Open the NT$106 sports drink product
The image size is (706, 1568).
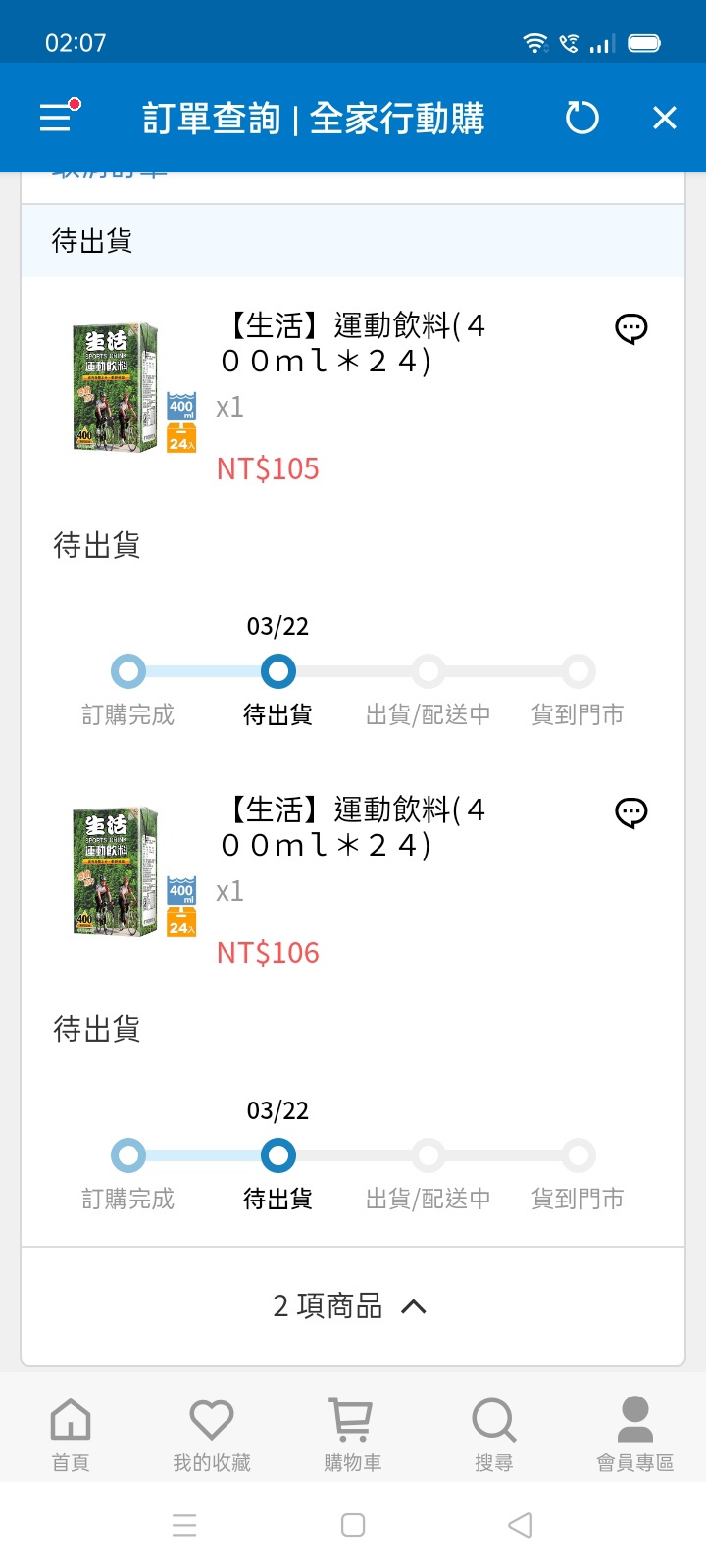click(x=353, y=827)
